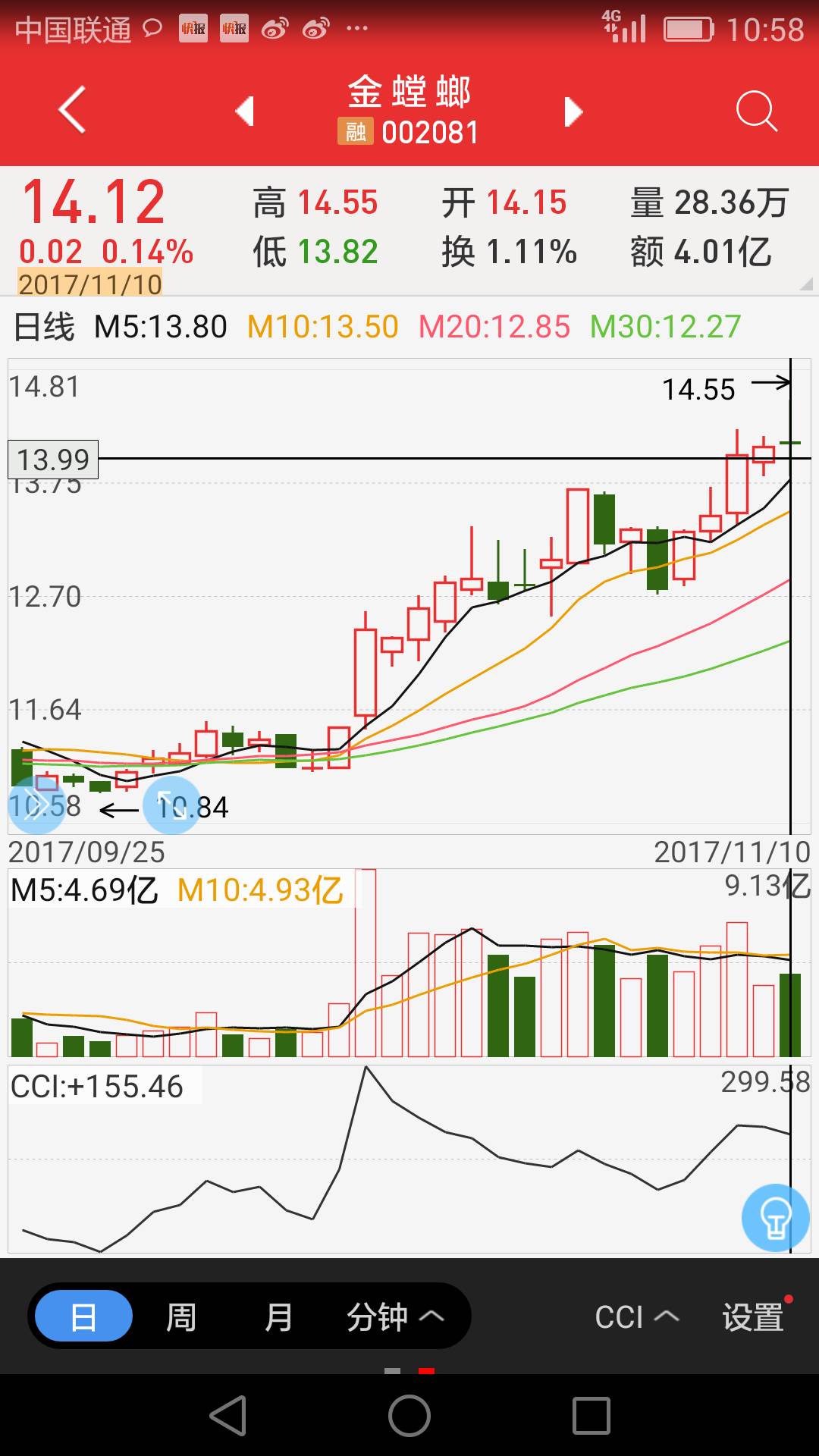This screenshot has width=819, height=1456.
Task: Open the CCI indicator selector
Action: 637,1317
